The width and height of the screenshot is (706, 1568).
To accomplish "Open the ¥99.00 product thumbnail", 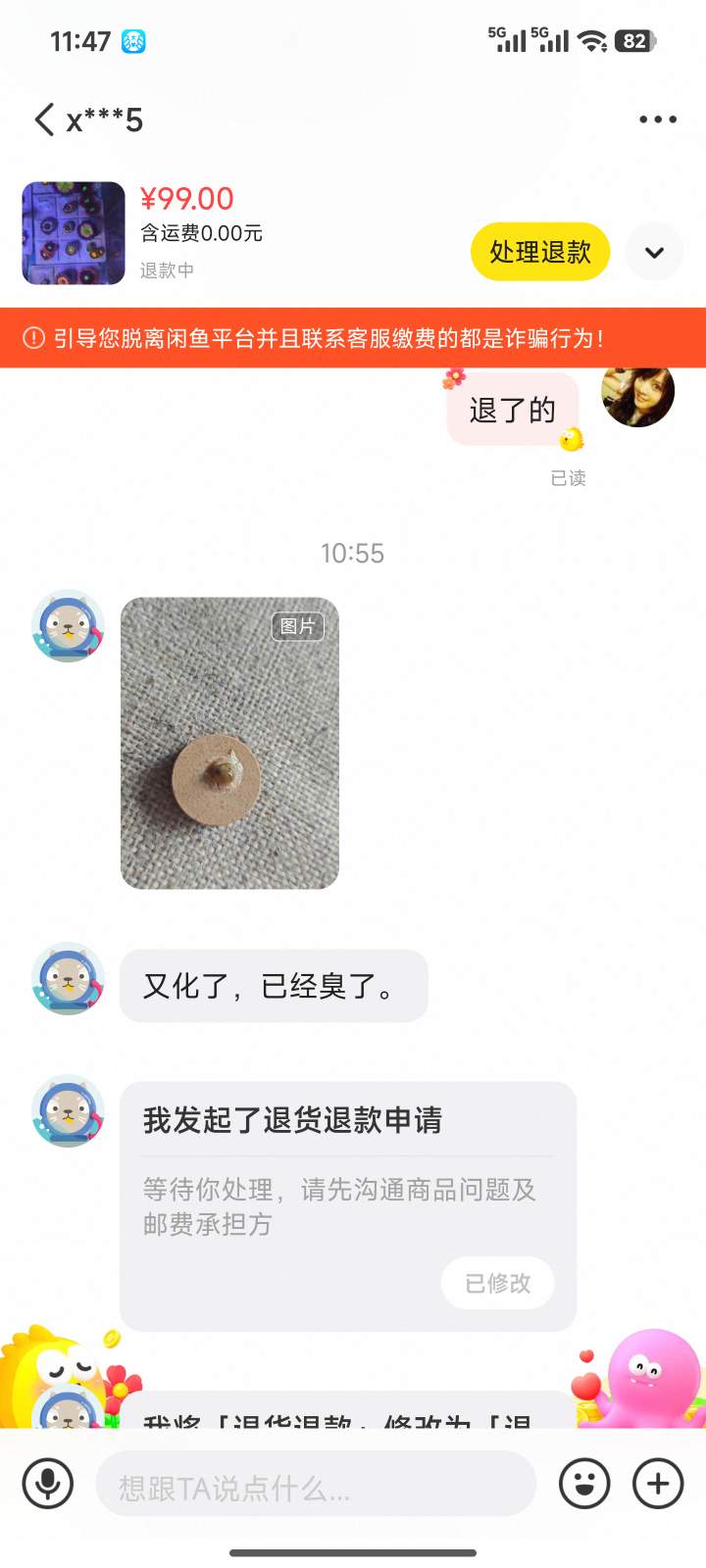I will [x=74, y=233].
